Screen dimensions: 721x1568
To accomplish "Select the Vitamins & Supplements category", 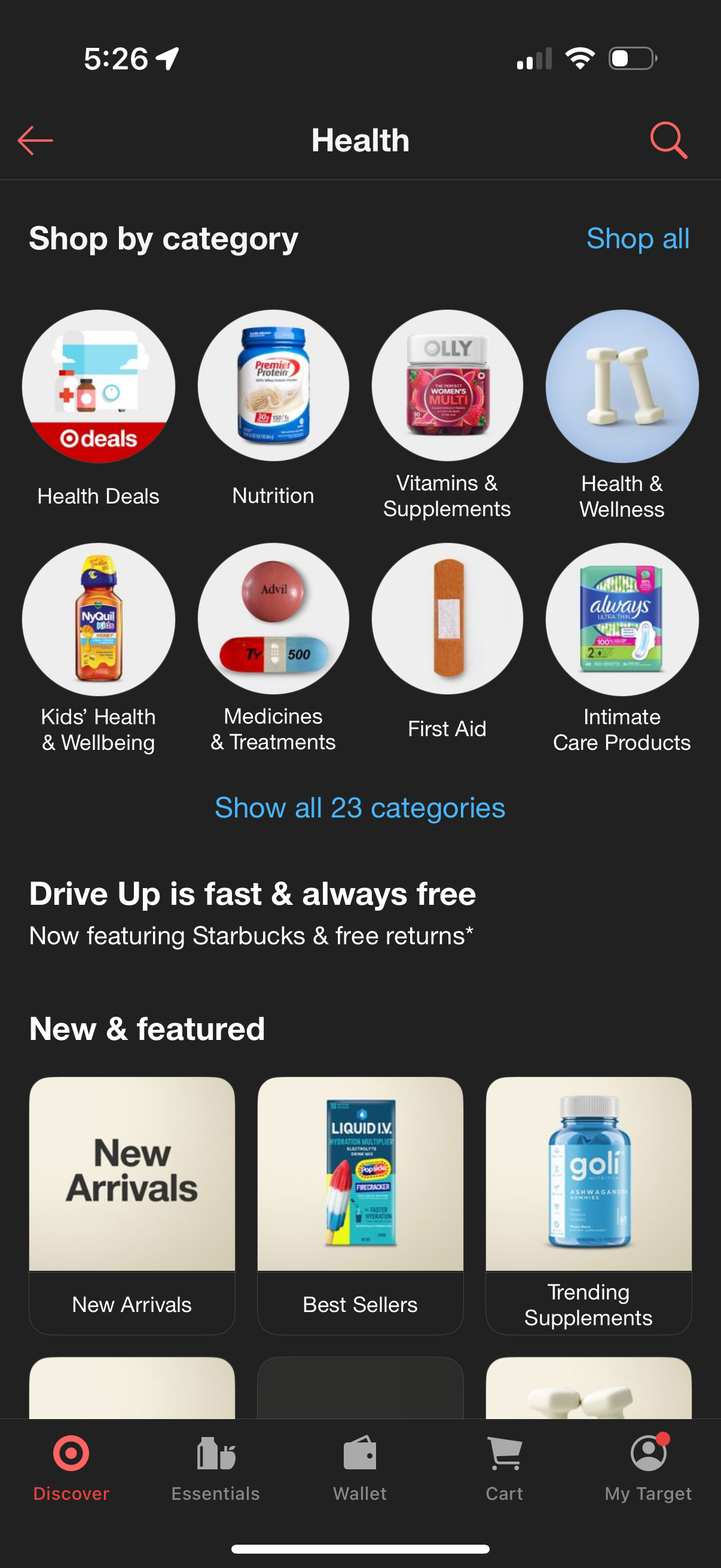I will (x=447, y=383).
